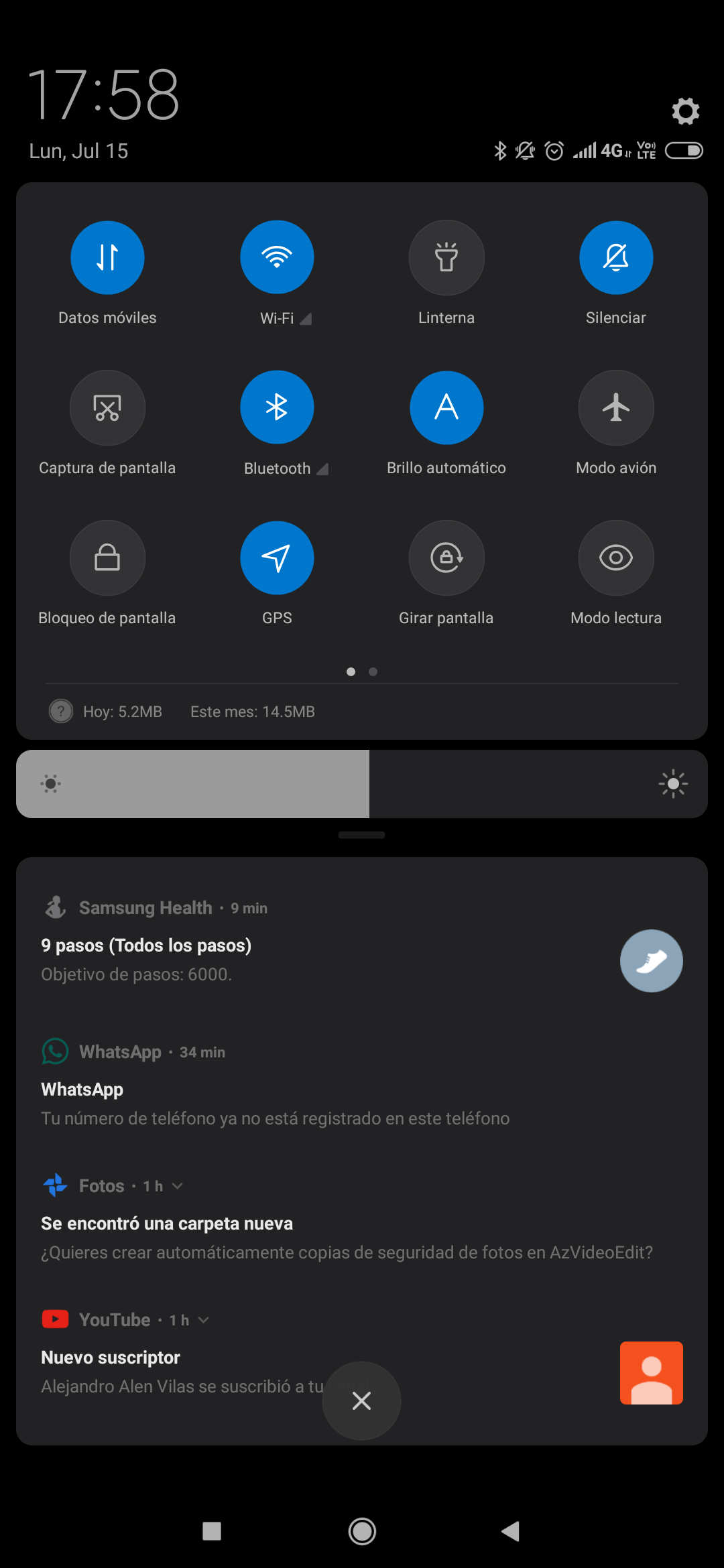The width and height of the screenshot is (724, 1568).
Task: Activate Modo lectura
Action: tap(616, 558)
